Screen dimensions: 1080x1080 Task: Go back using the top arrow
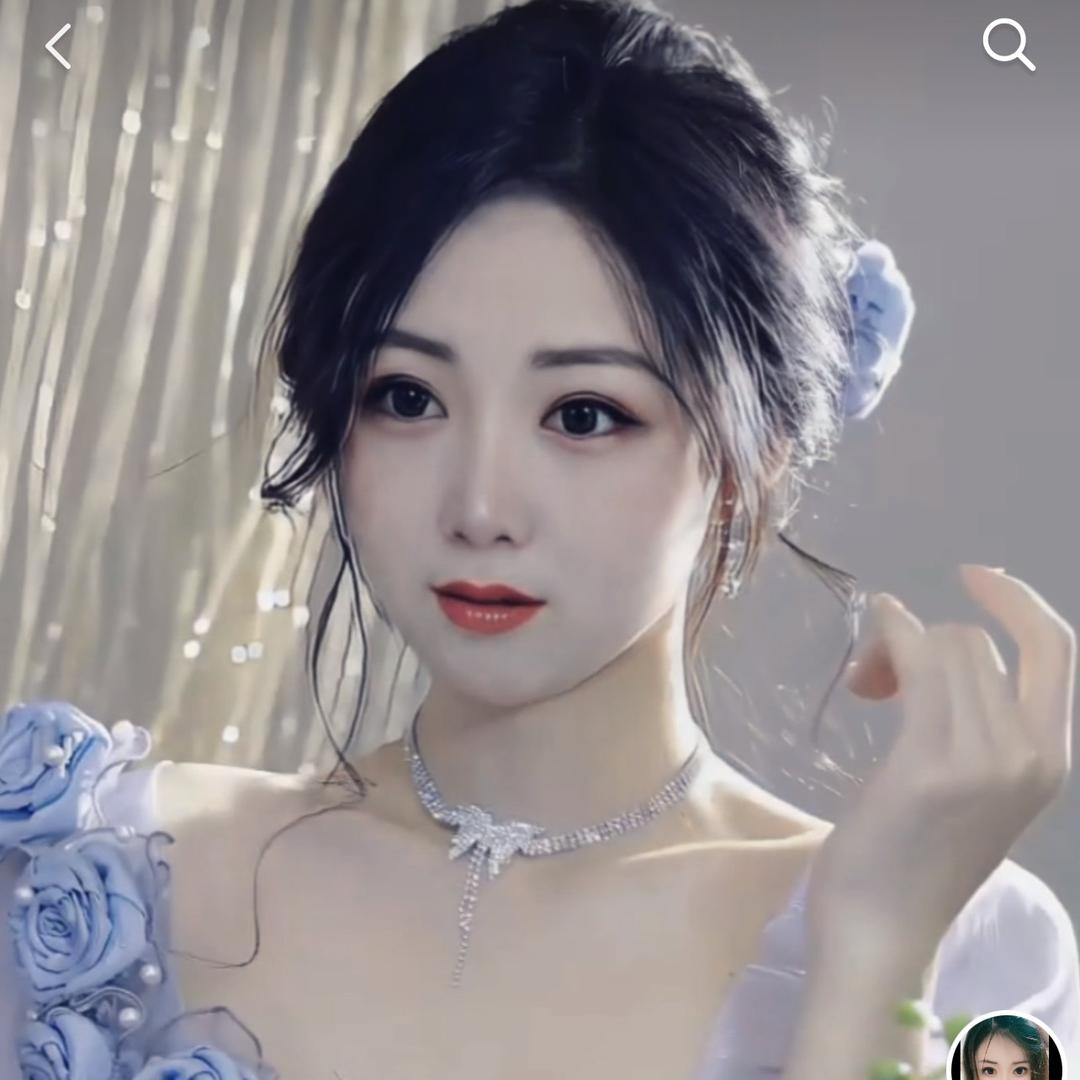[x=58, y=47]
